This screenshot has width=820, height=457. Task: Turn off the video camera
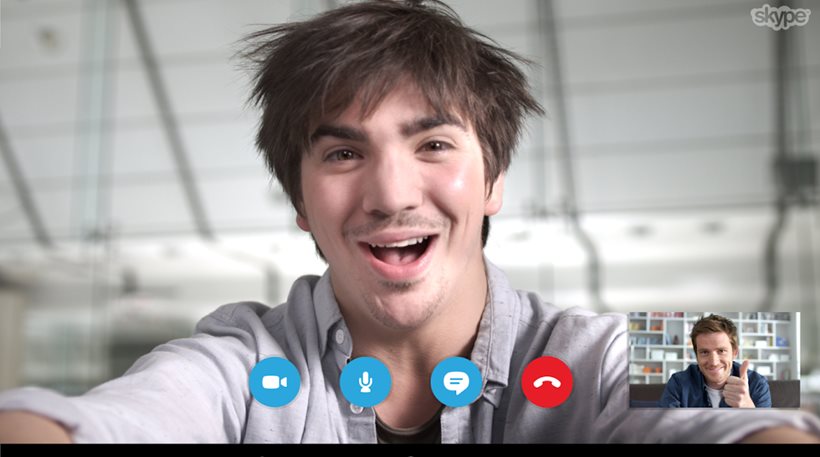[275, 382]
